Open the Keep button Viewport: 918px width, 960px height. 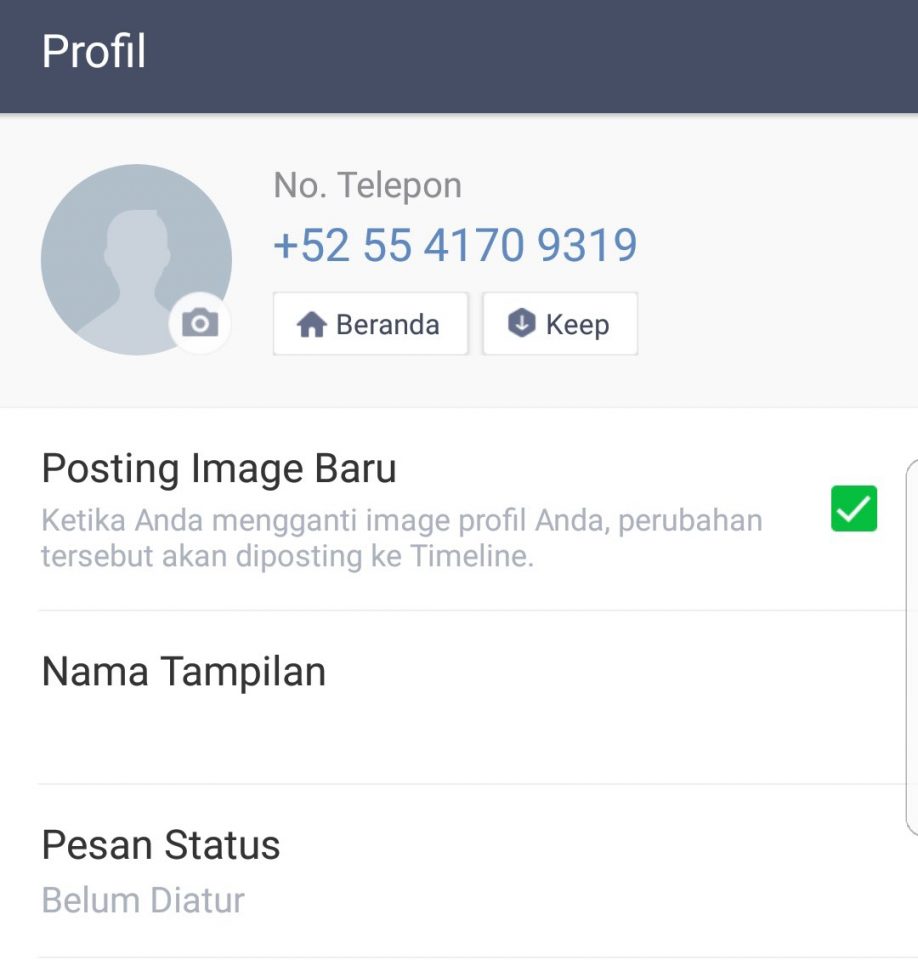click(x=560, y=324)
